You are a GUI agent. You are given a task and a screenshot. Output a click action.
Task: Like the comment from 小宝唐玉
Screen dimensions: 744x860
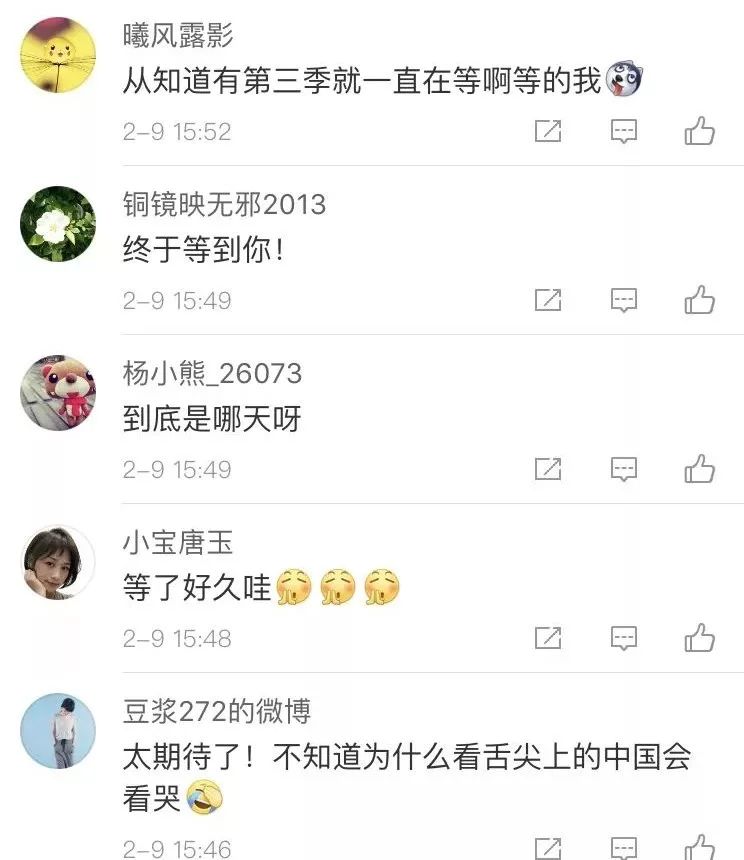coord(700,638)
